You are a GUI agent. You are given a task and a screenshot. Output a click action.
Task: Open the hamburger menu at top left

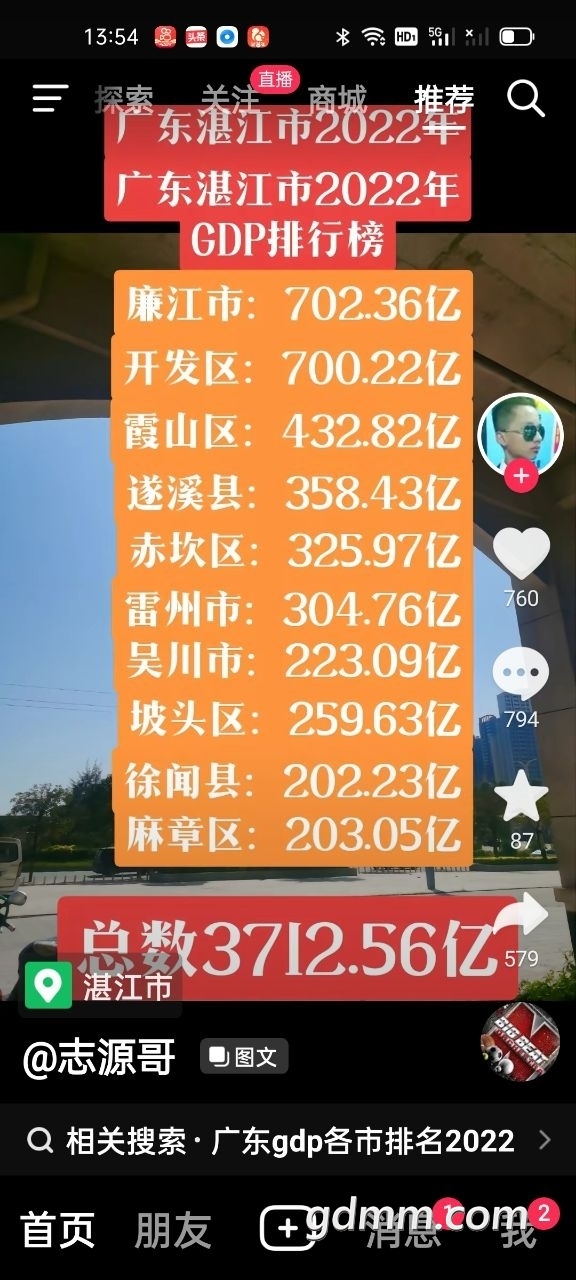click(x=50, y=98)
